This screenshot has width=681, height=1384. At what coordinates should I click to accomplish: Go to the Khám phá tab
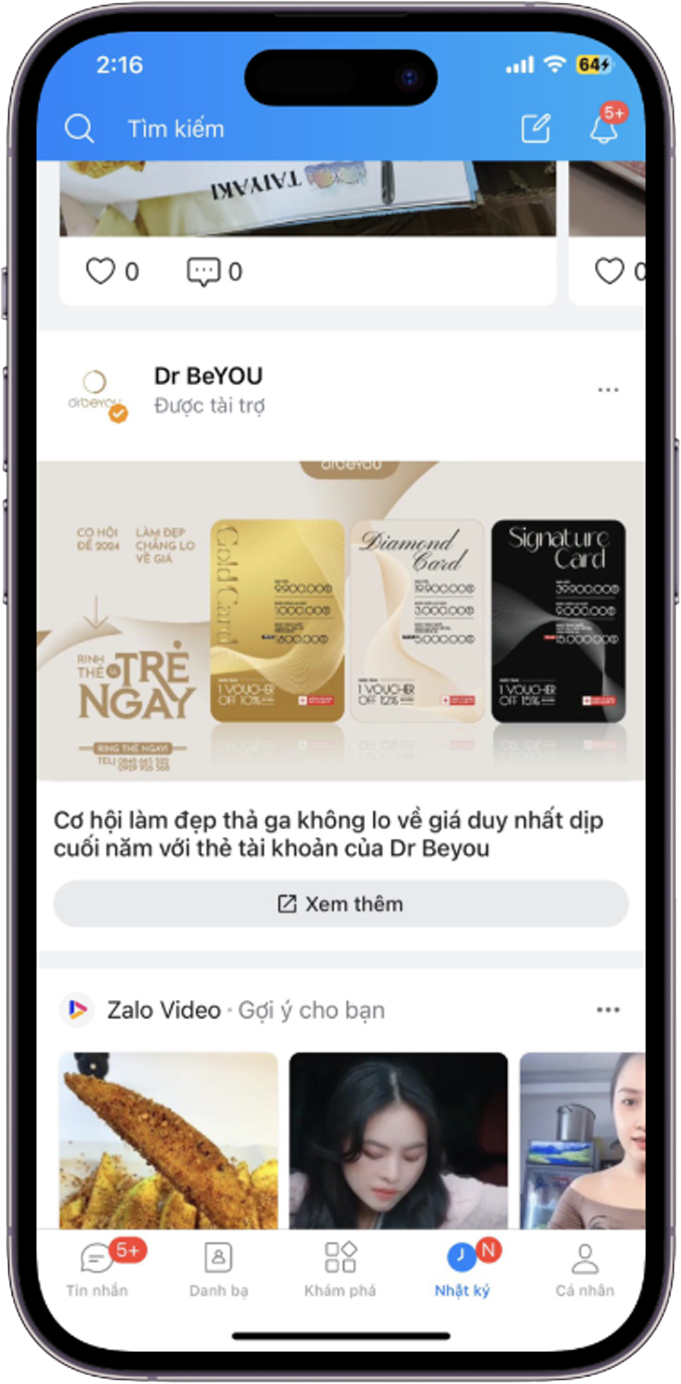point(340,1268)
